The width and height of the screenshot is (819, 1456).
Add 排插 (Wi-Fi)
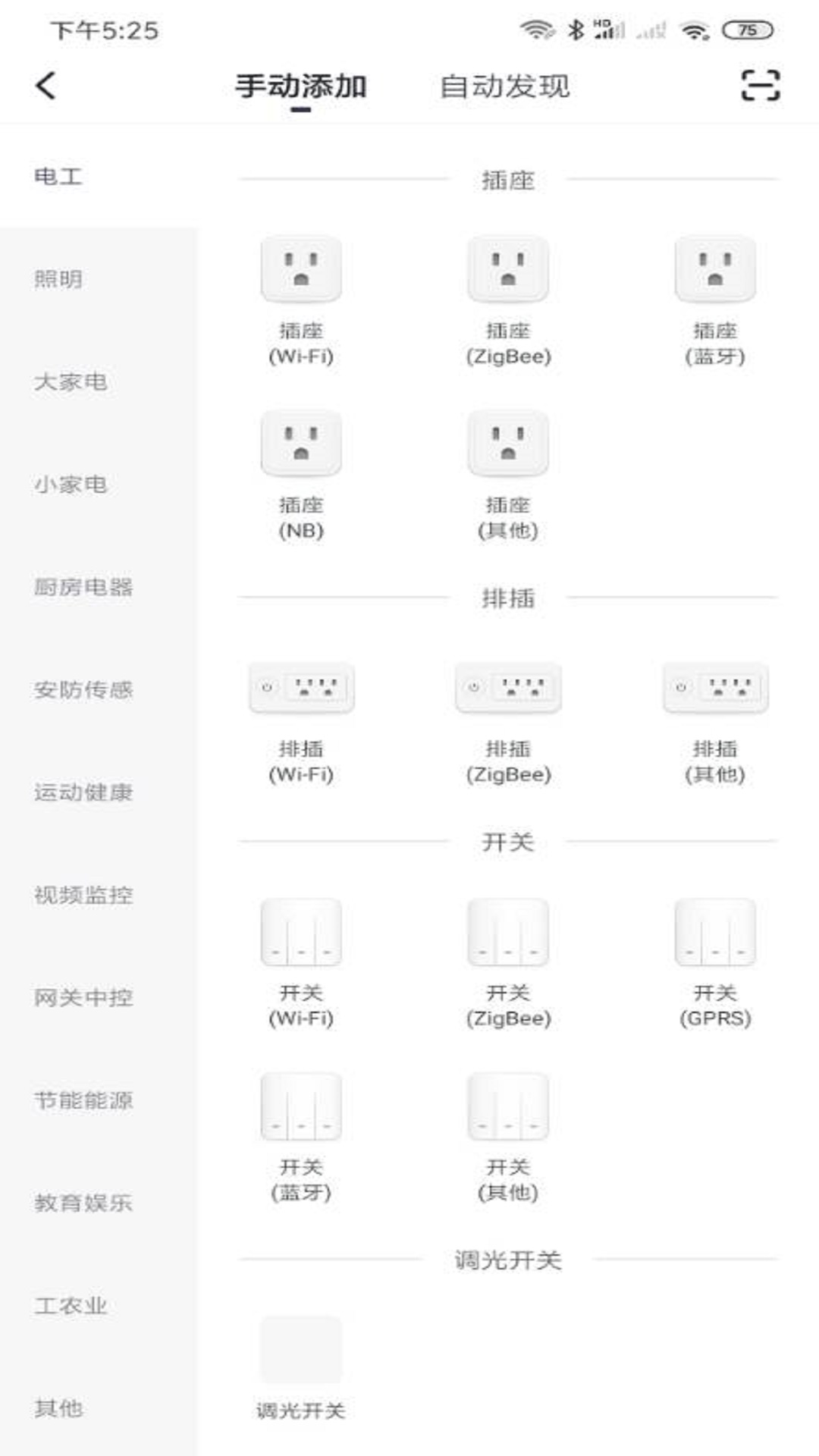click(x=301, y=723)
